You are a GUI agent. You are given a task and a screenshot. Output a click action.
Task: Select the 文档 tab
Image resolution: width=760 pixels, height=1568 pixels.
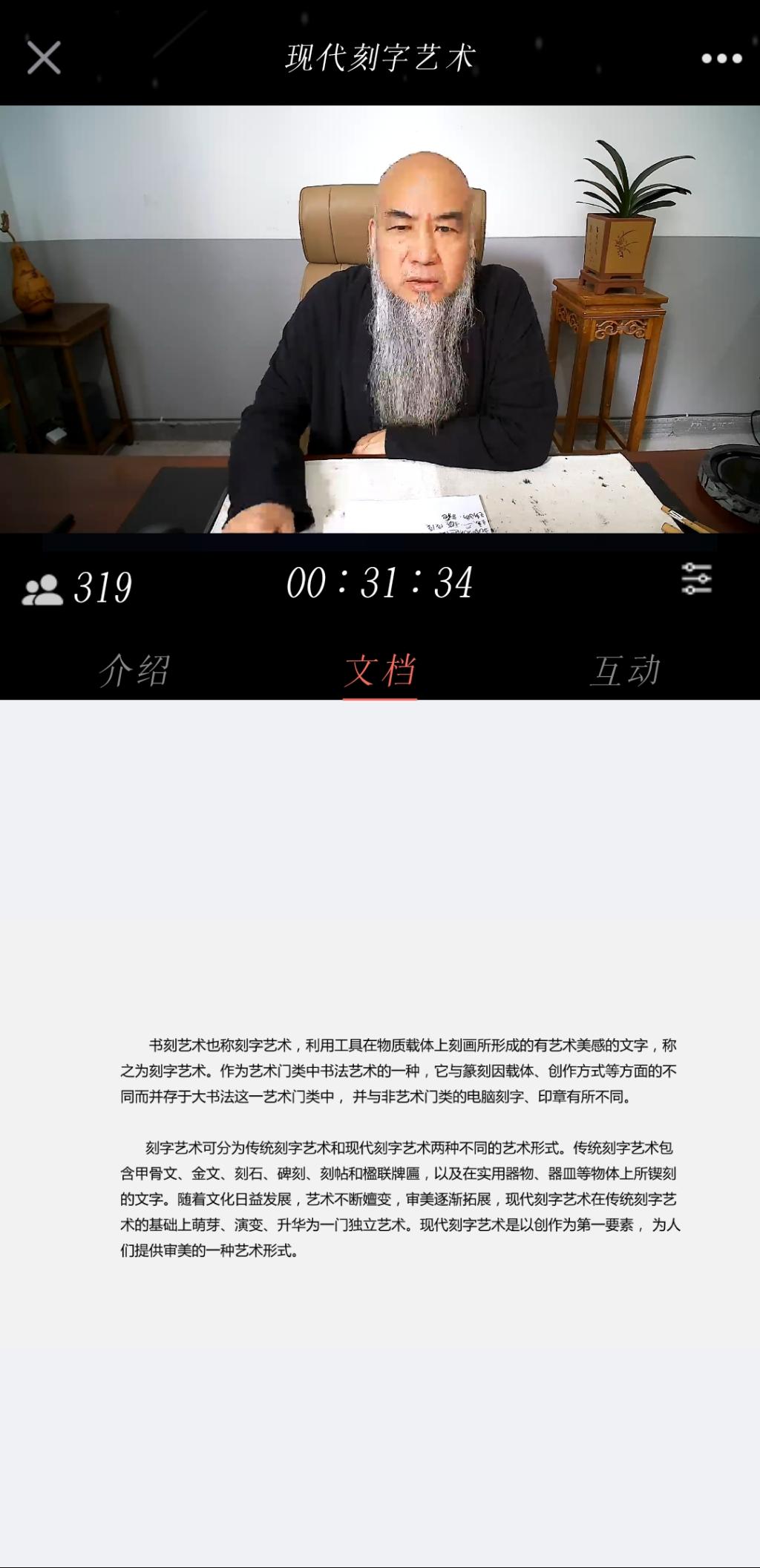(380, 670)
